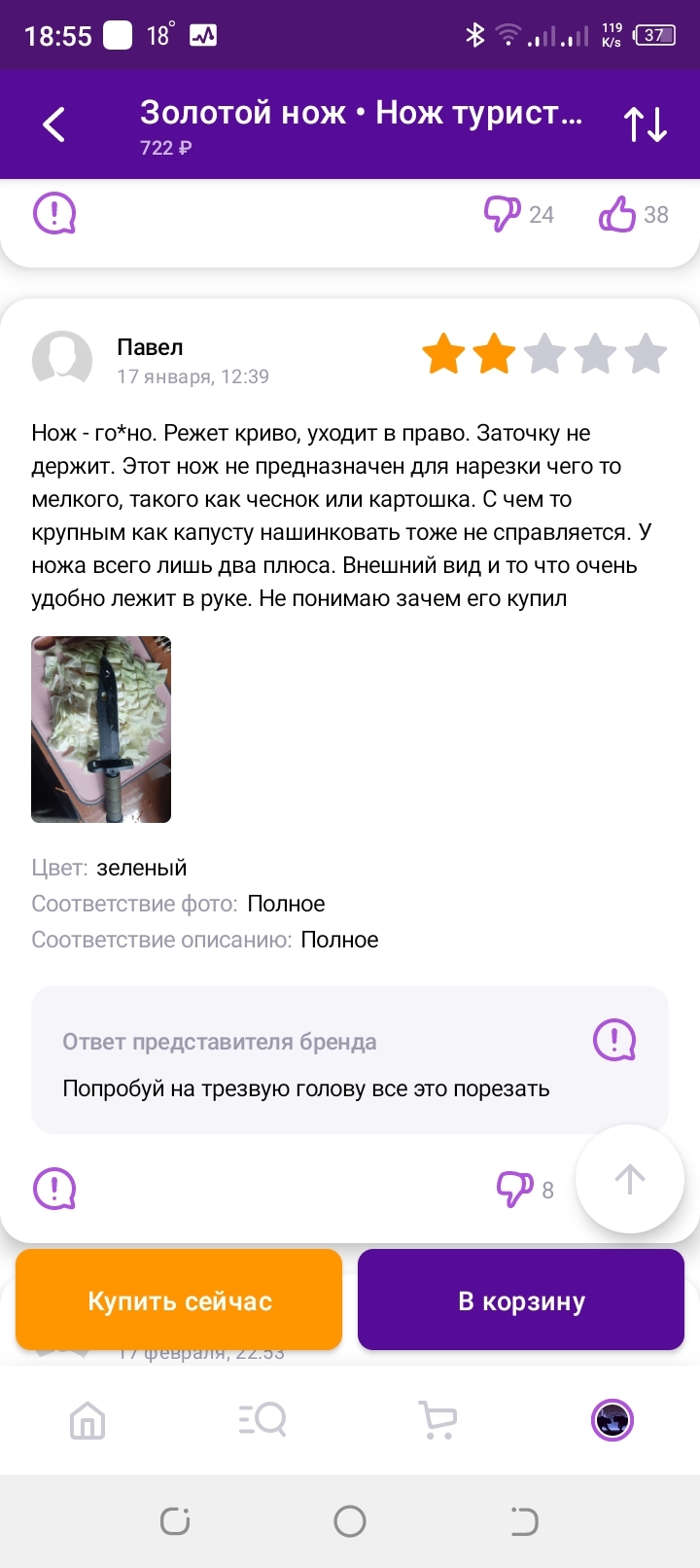Tap Купить сейчас to buy immediately
Screen dimensions: 700x1568
tap(179, 1301)
